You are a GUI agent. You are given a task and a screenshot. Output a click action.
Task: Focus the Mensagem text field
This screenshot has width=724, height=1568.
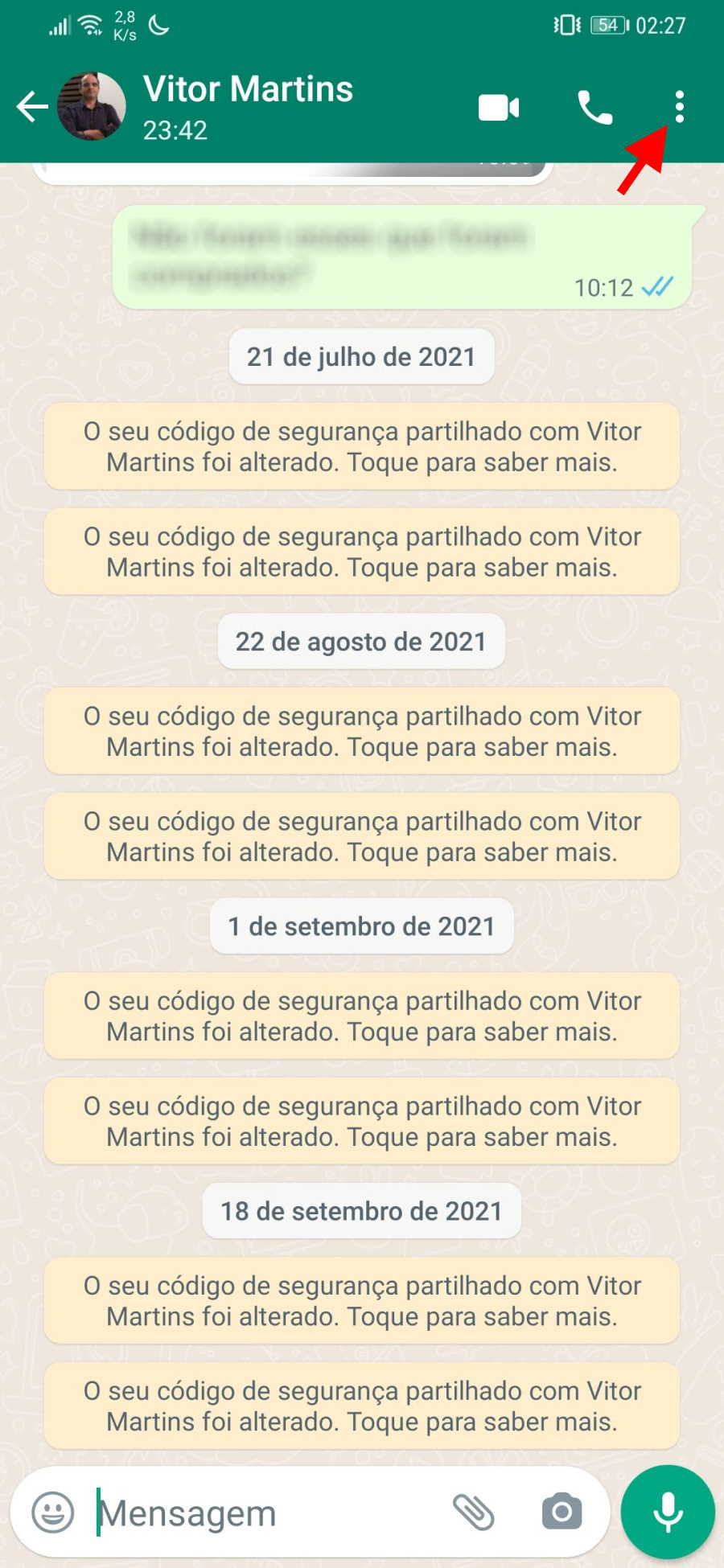click(265, 1513)
